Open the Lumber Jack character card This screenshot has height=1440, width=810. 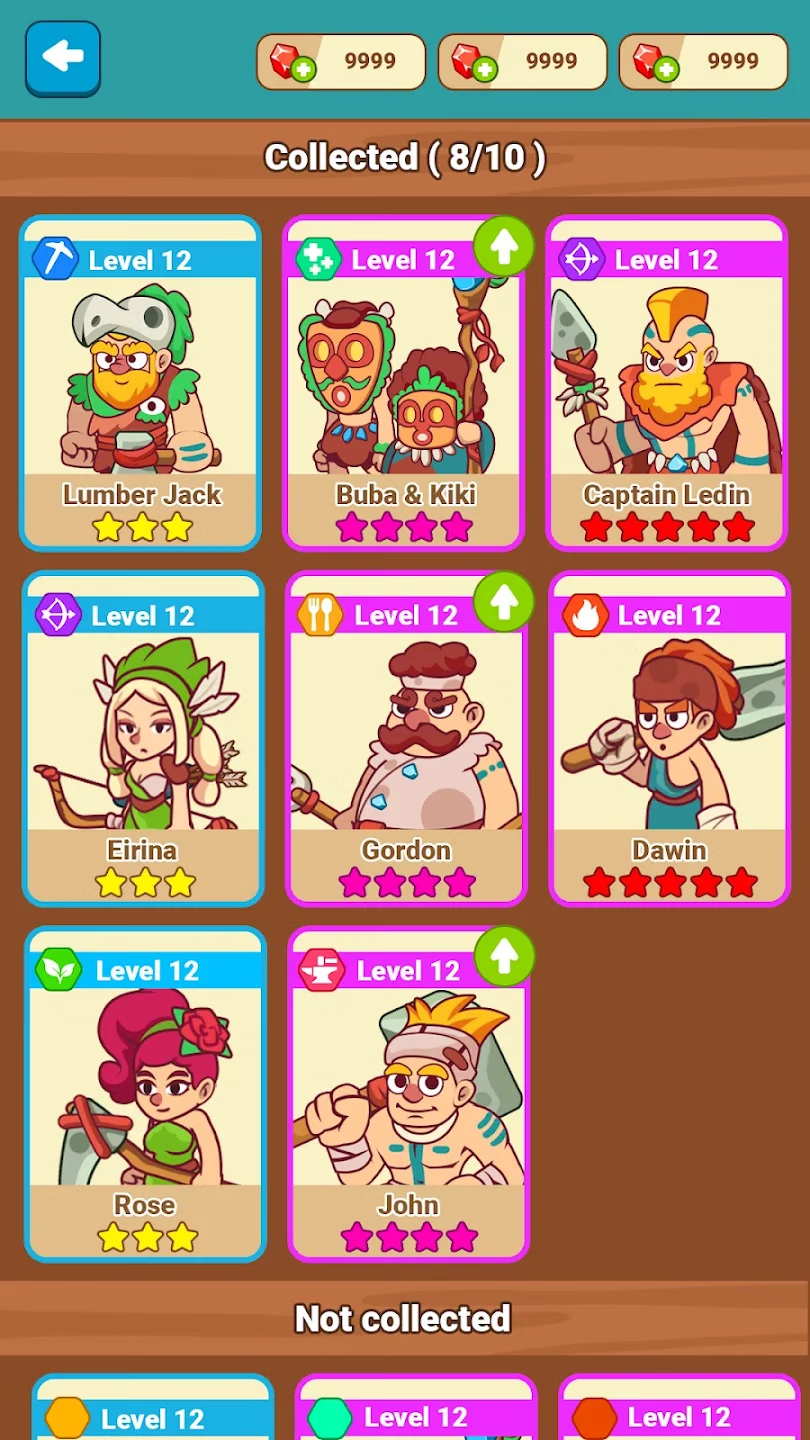coord(140,384)
